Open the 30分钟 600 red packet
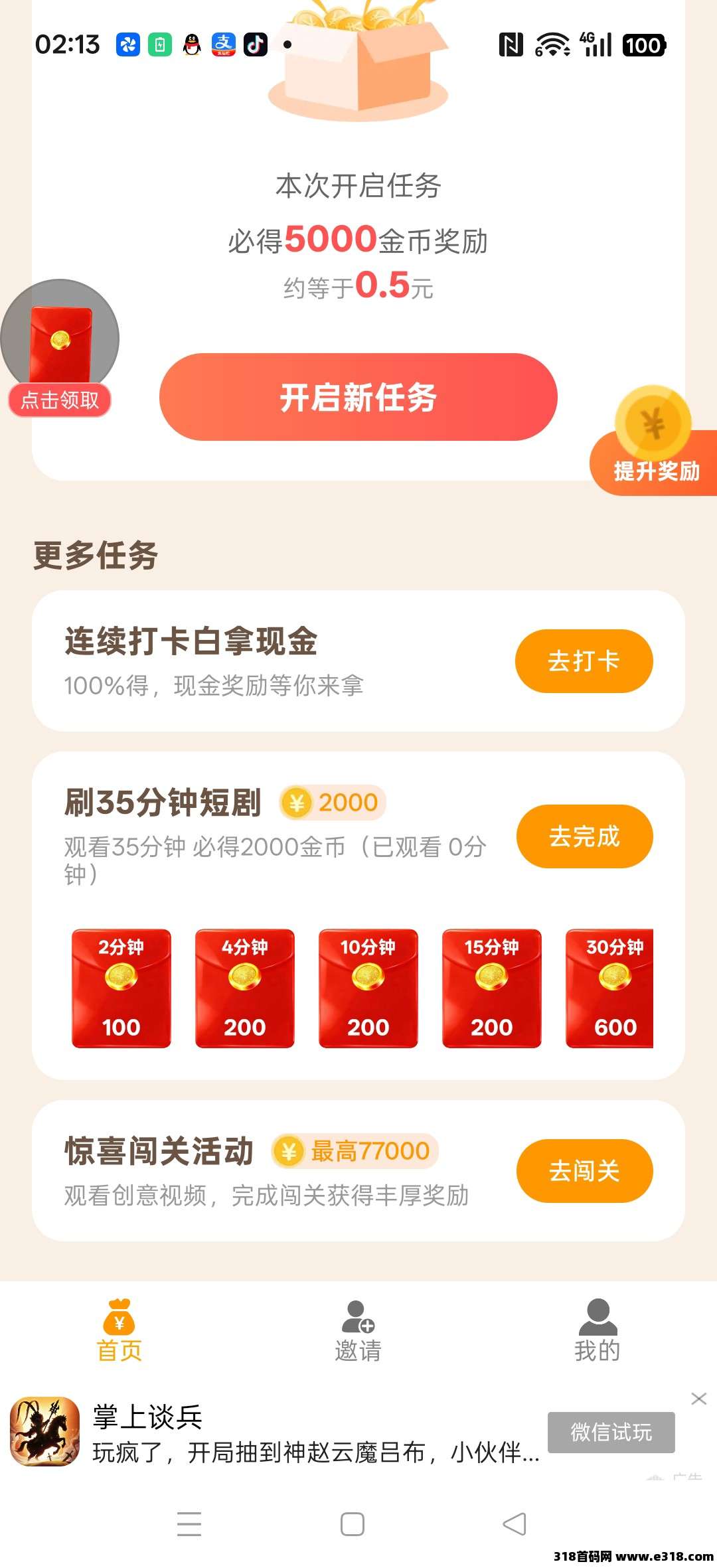Image resolution: width=717 pixels, height=1568 pixels. 611,988
